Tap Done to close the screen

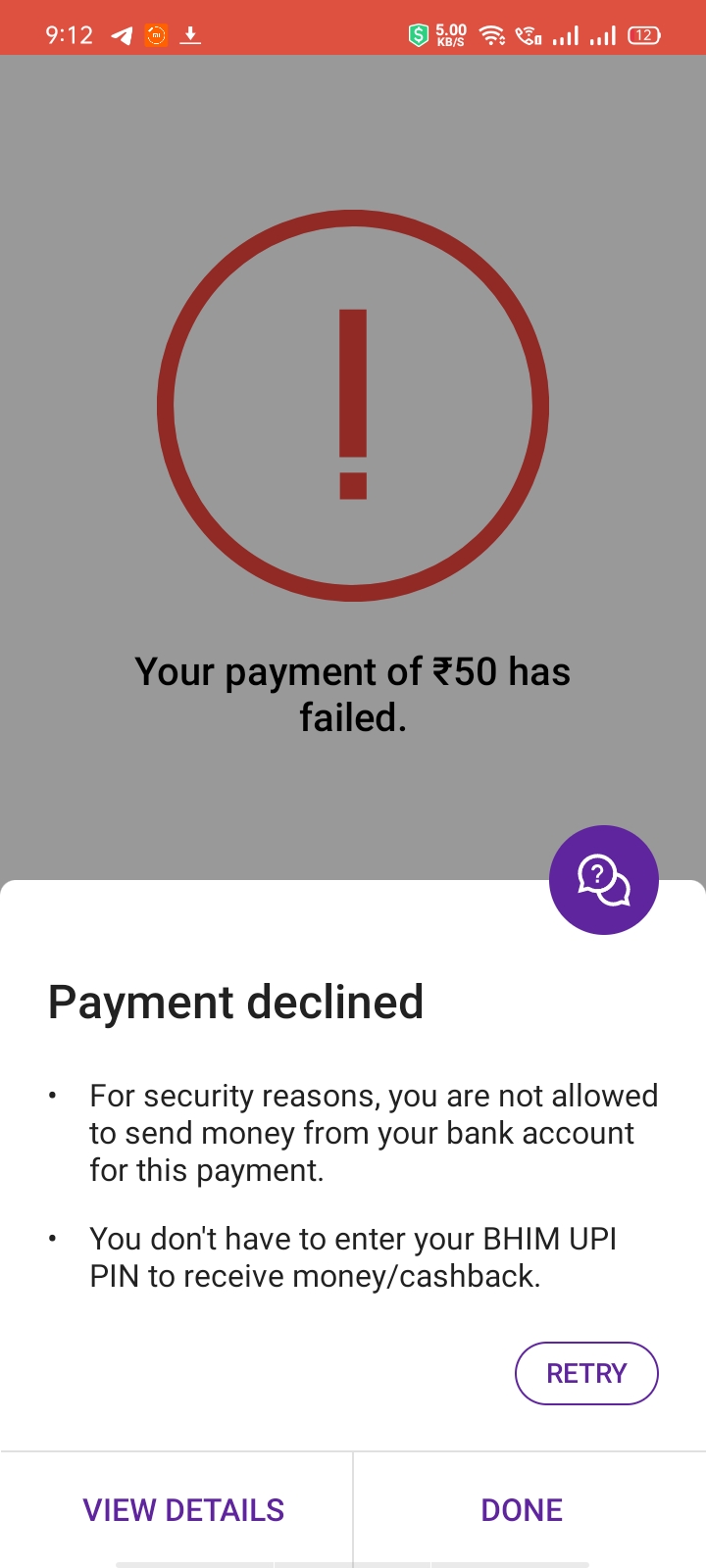(x=522, y=1510)
